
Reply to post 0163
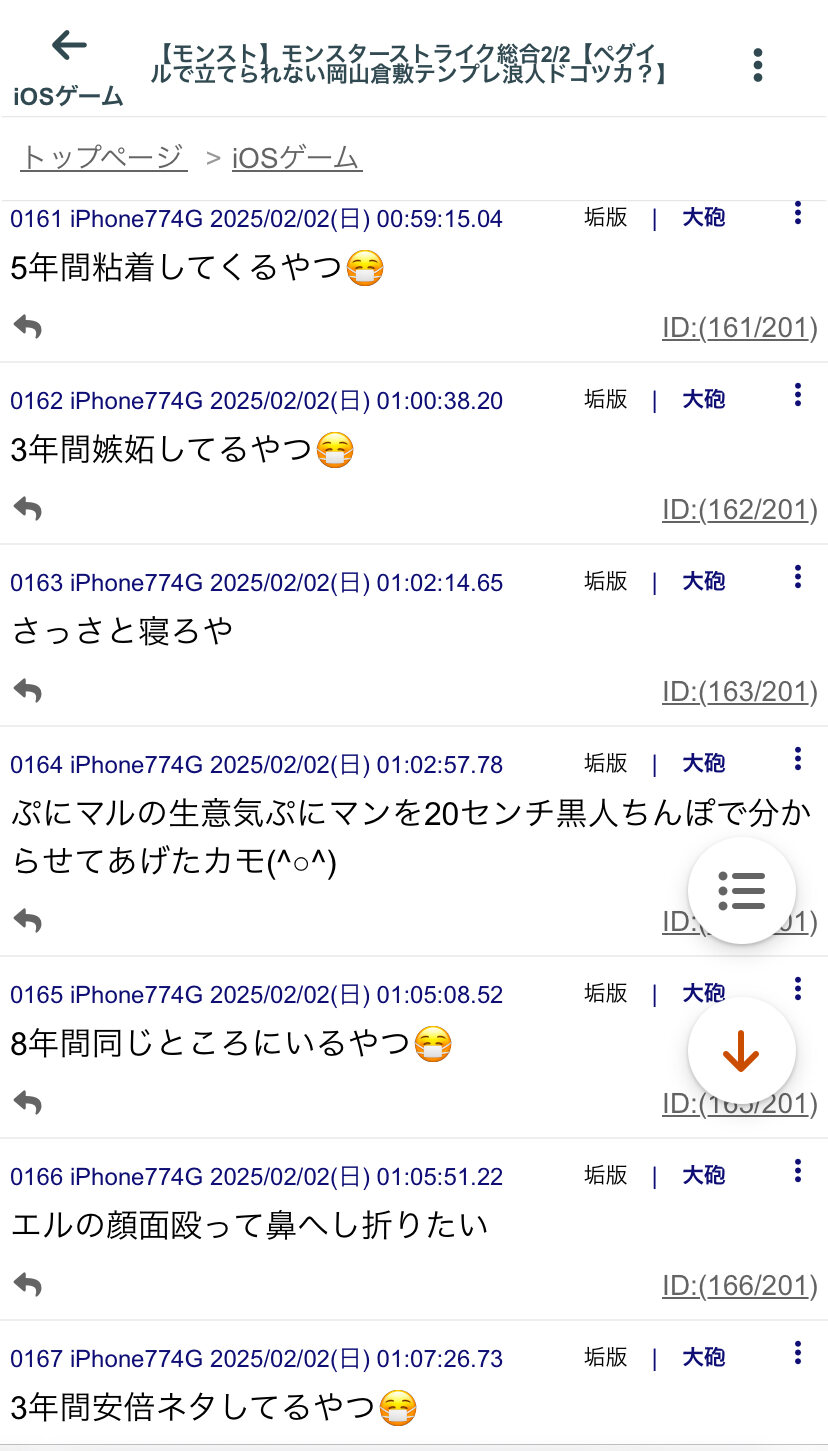[x=28, y=691]
